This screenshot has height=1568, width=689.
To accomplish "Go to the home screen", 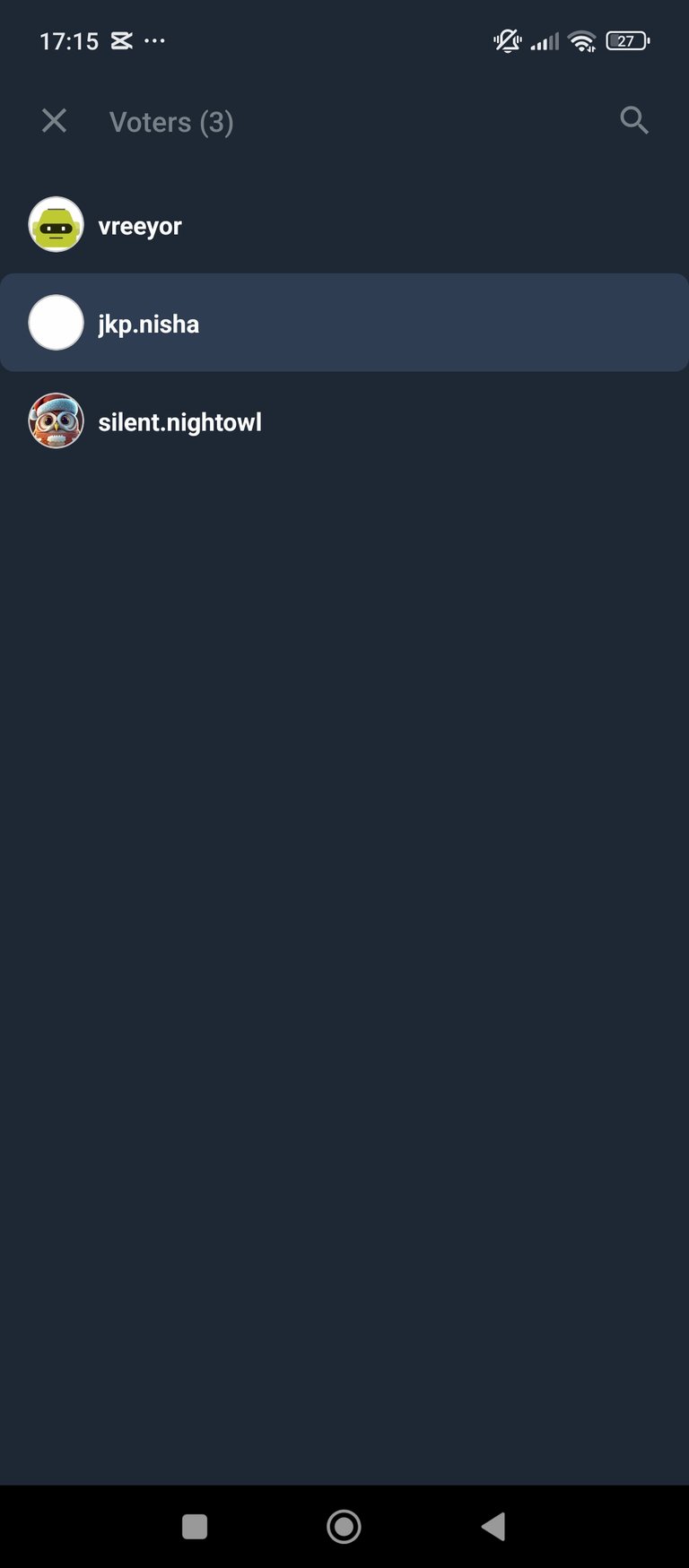I will [344, 1526].
